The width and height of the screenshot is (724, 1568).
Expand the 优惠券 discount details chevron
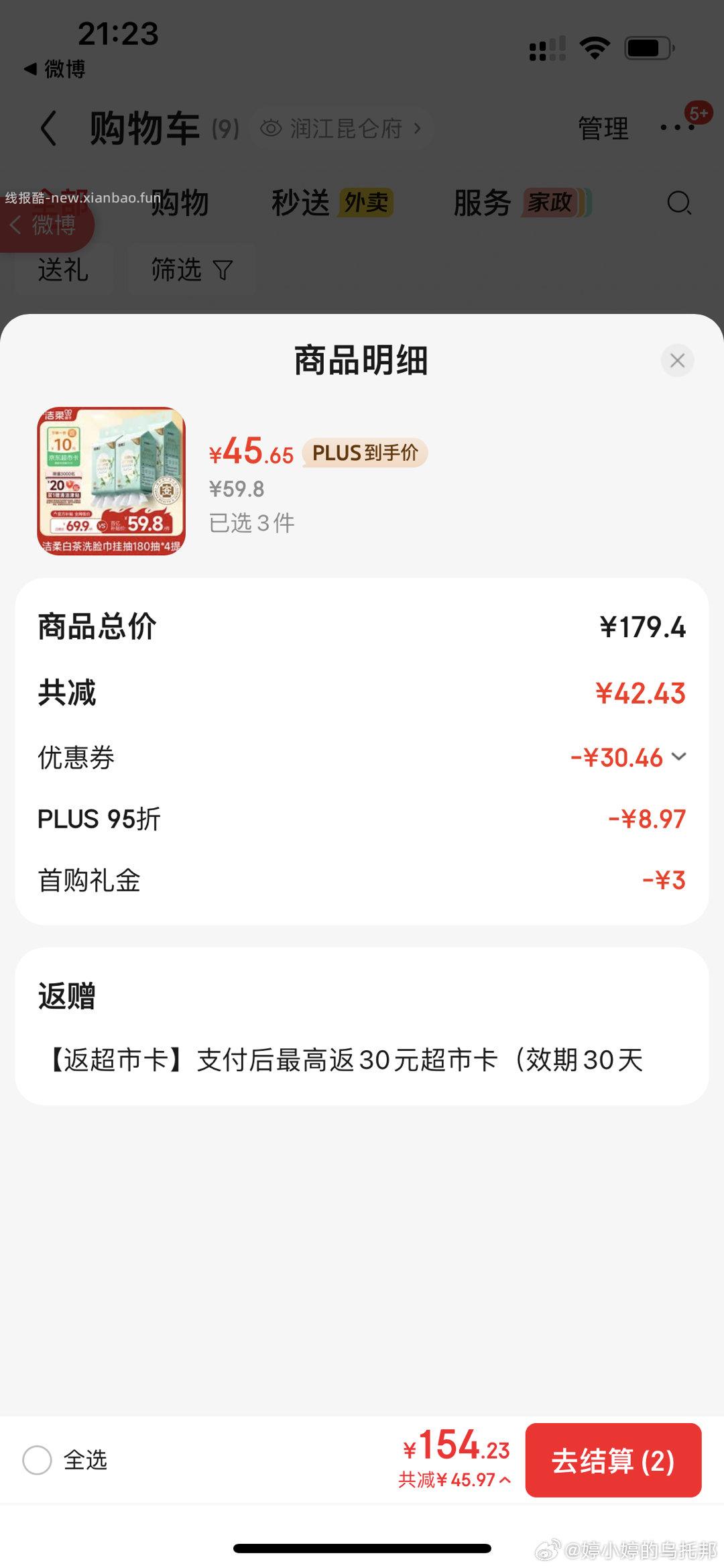click(679, 757)
